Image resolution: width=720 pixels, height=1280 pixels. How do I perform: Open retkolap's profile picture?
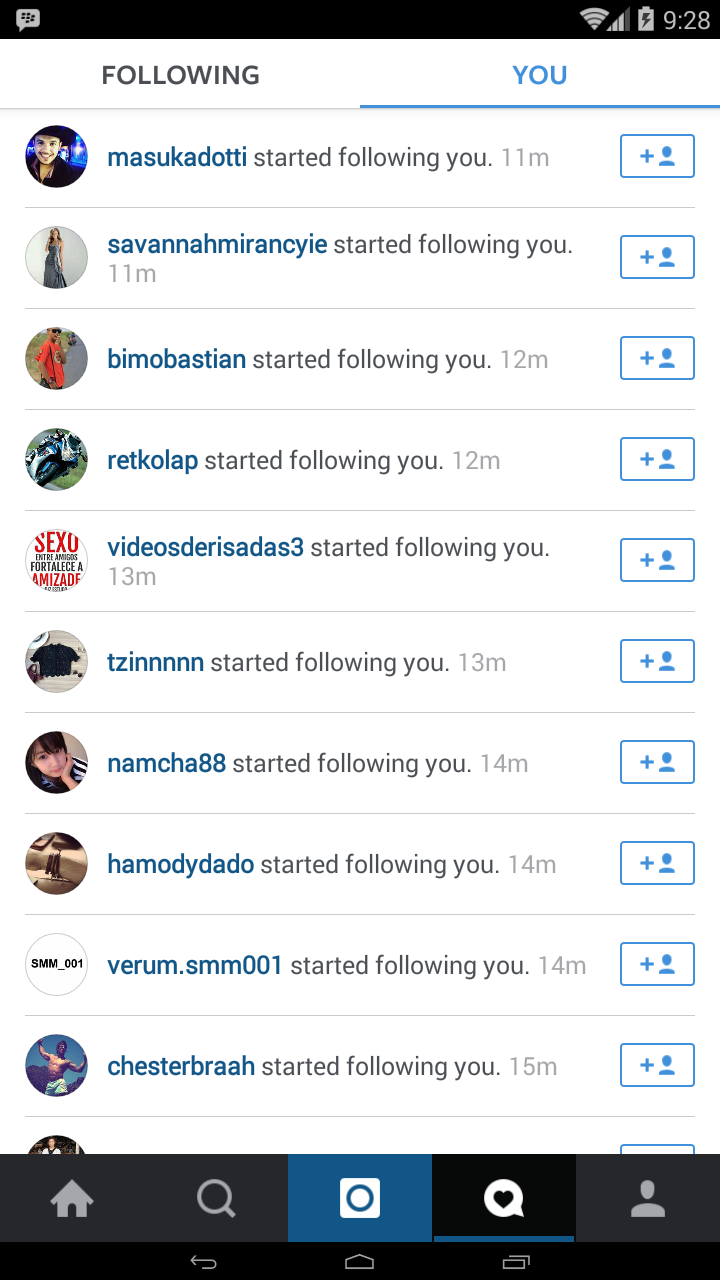click(56, 460)
